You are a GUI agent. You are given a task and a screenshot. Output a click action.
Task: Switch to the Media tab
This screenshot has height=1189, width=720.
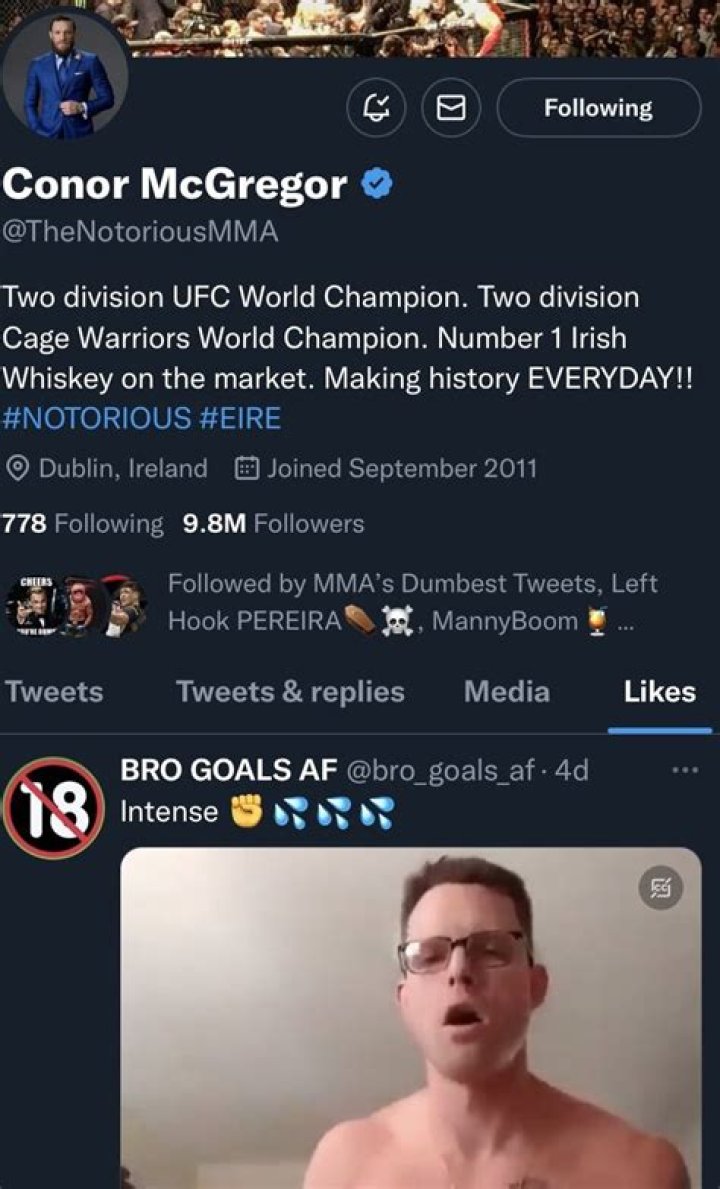(506, 691)
